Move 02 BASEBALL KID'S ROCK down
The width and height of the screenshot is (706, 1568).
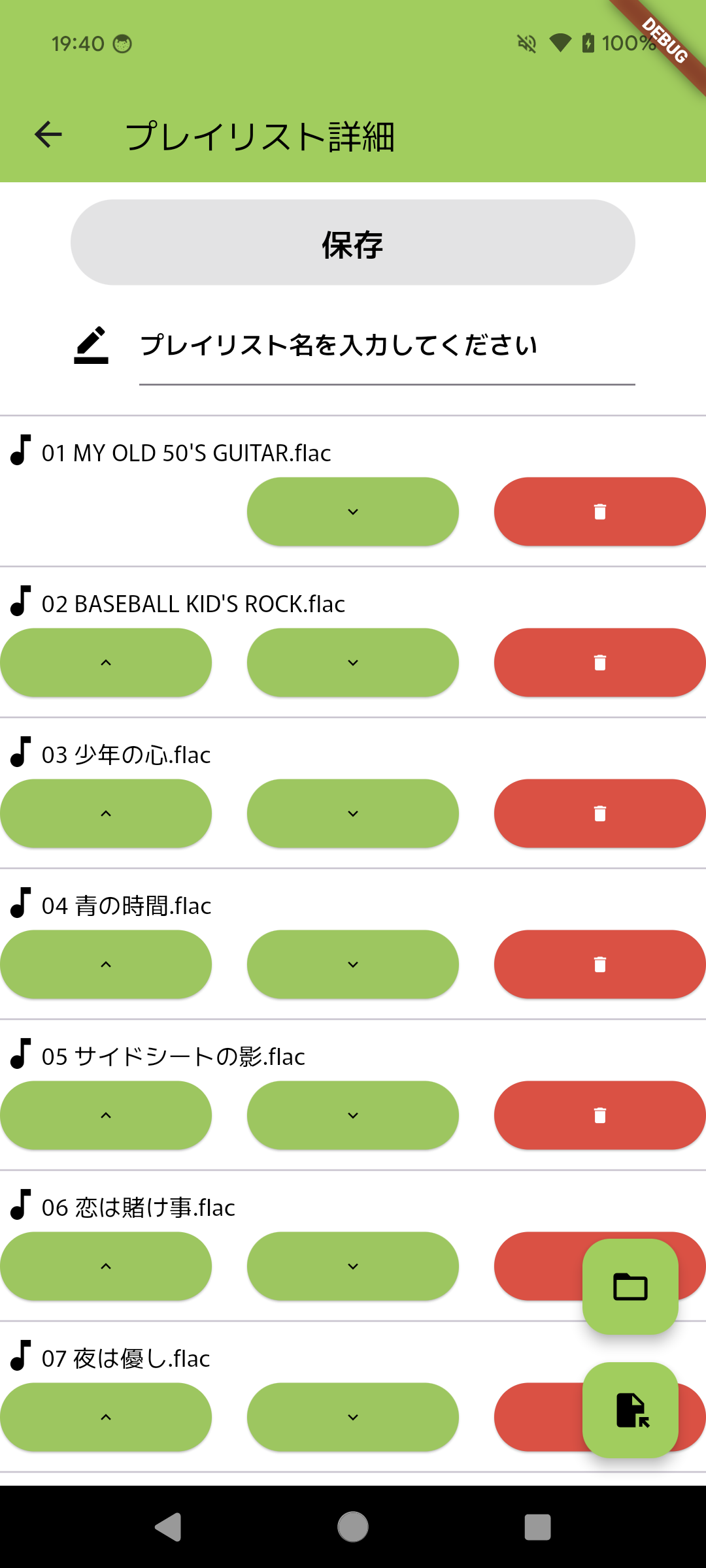tap(353, 662)
